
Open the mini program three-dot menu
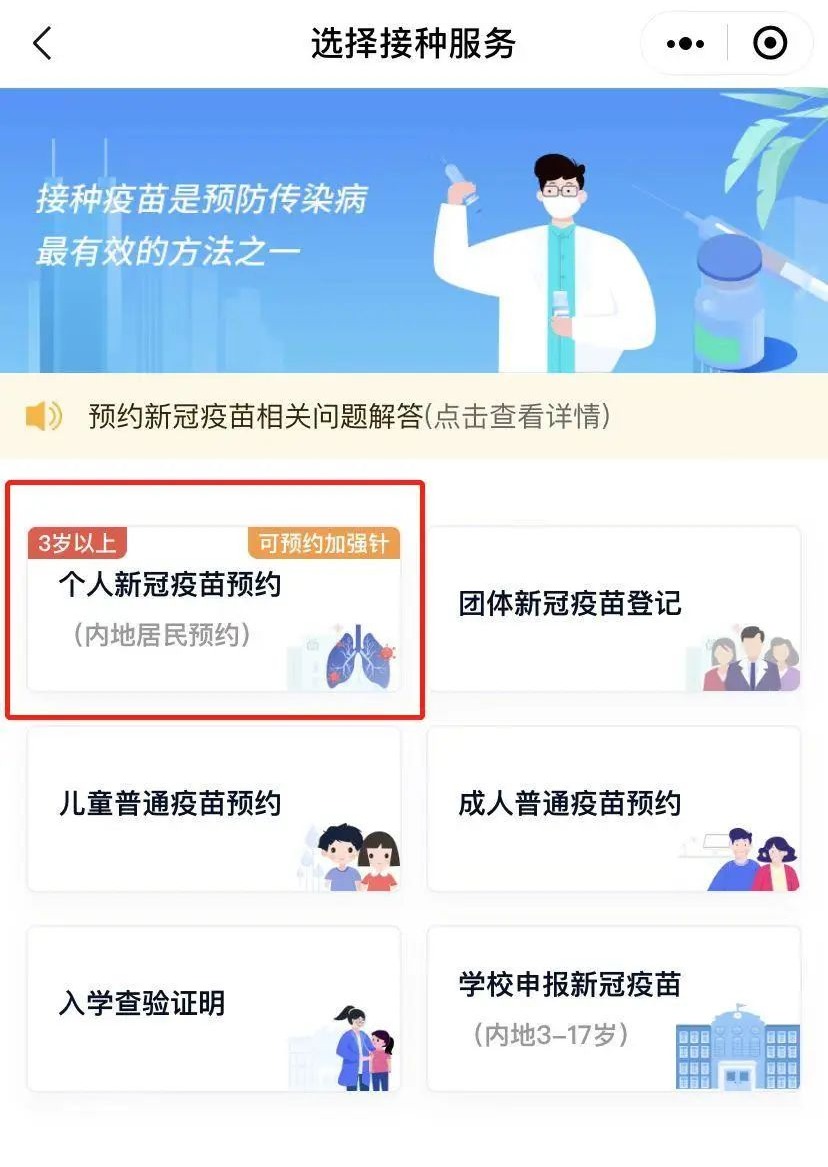685,43
